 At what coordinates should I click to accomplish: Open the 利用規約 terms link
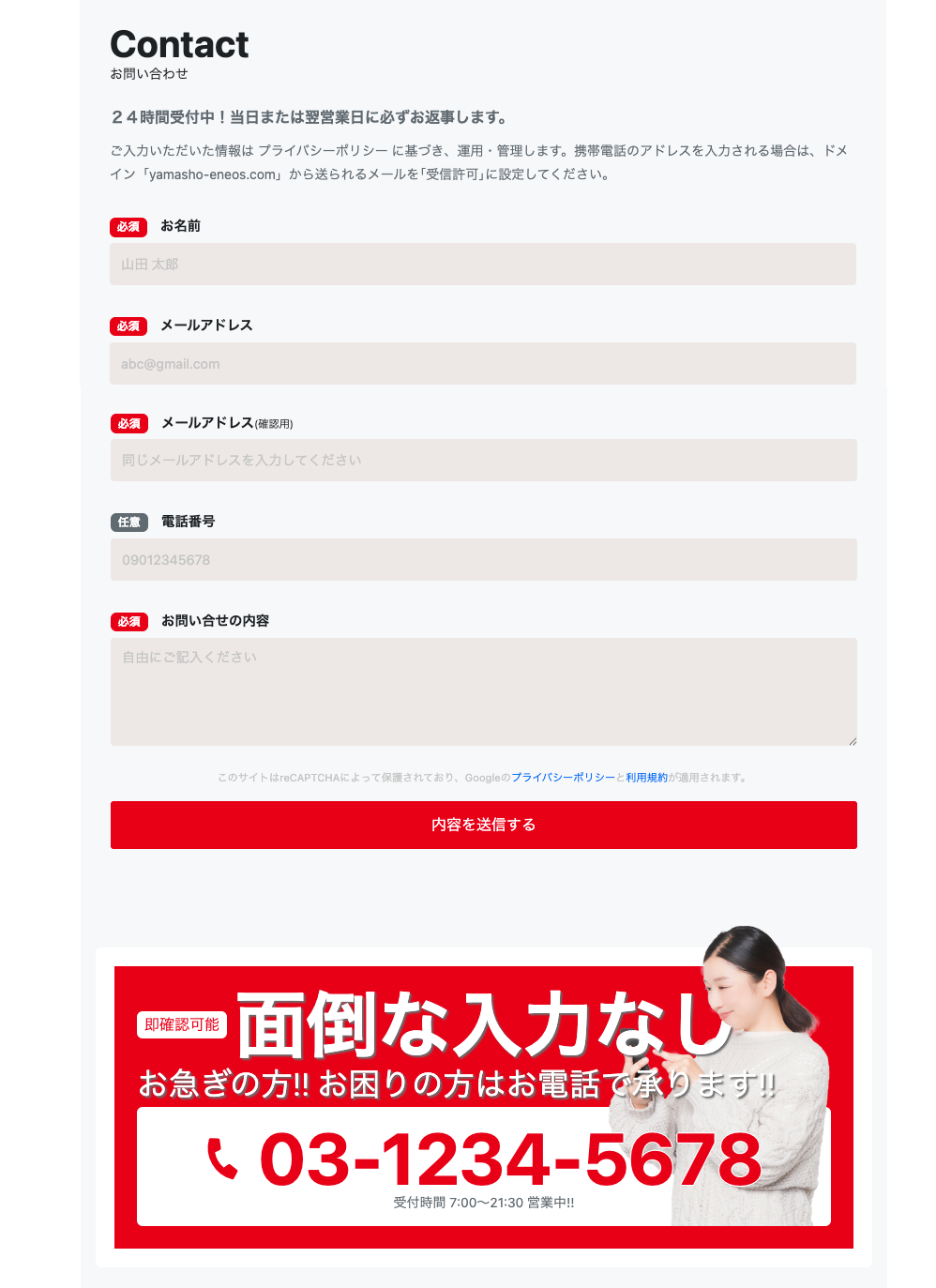646,778
